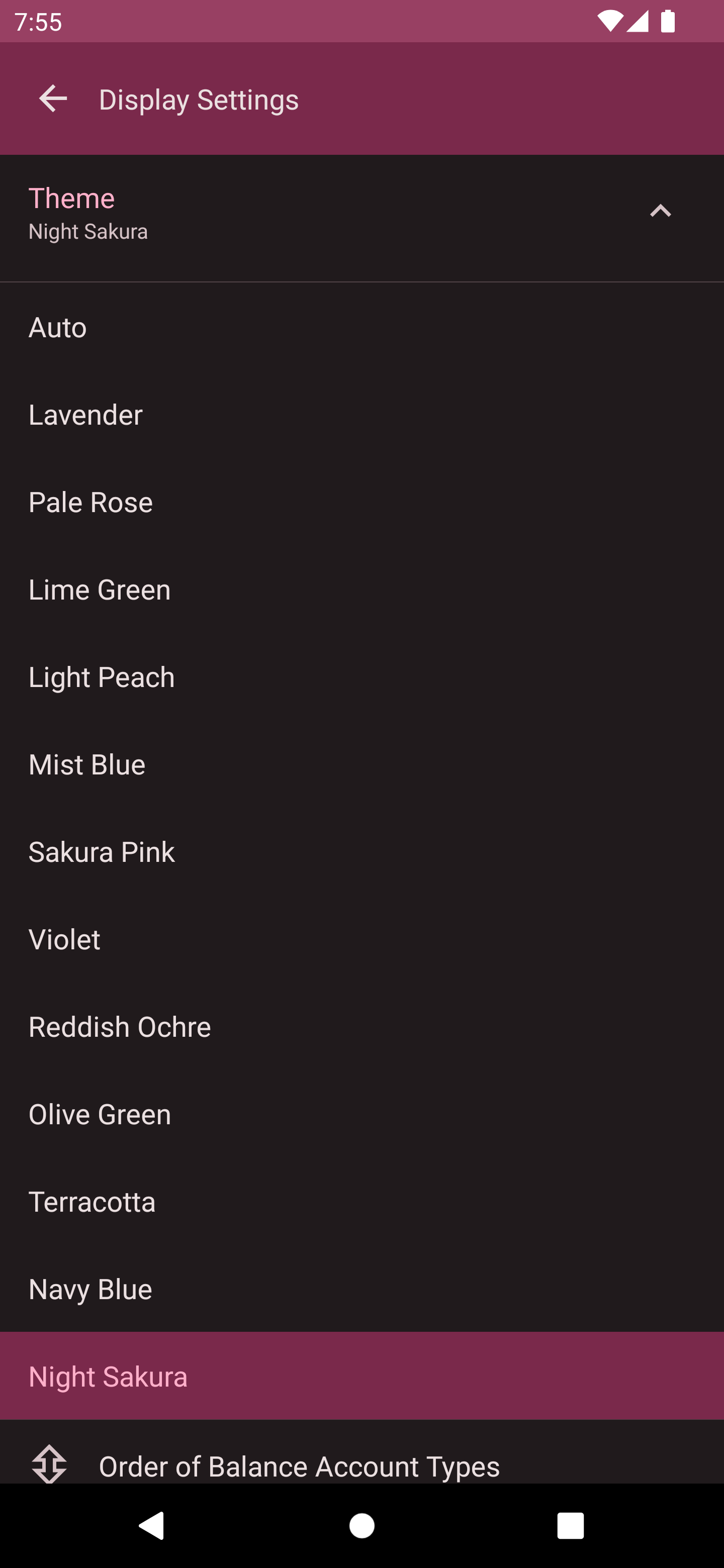Set theme to Mist Blue
Image resolution: width=724 pixels, height=1568 pixels.
[x=361, y=764]
